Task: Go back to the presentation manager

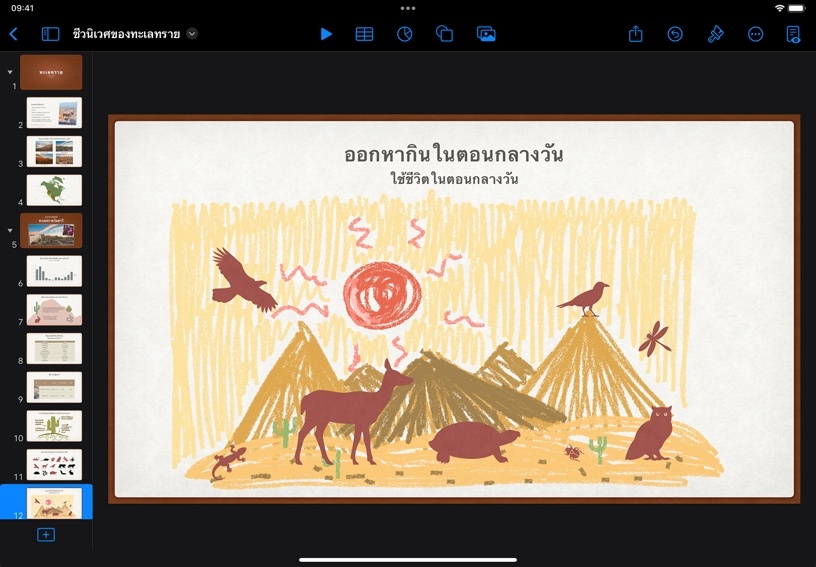Action: coord(13,34)
